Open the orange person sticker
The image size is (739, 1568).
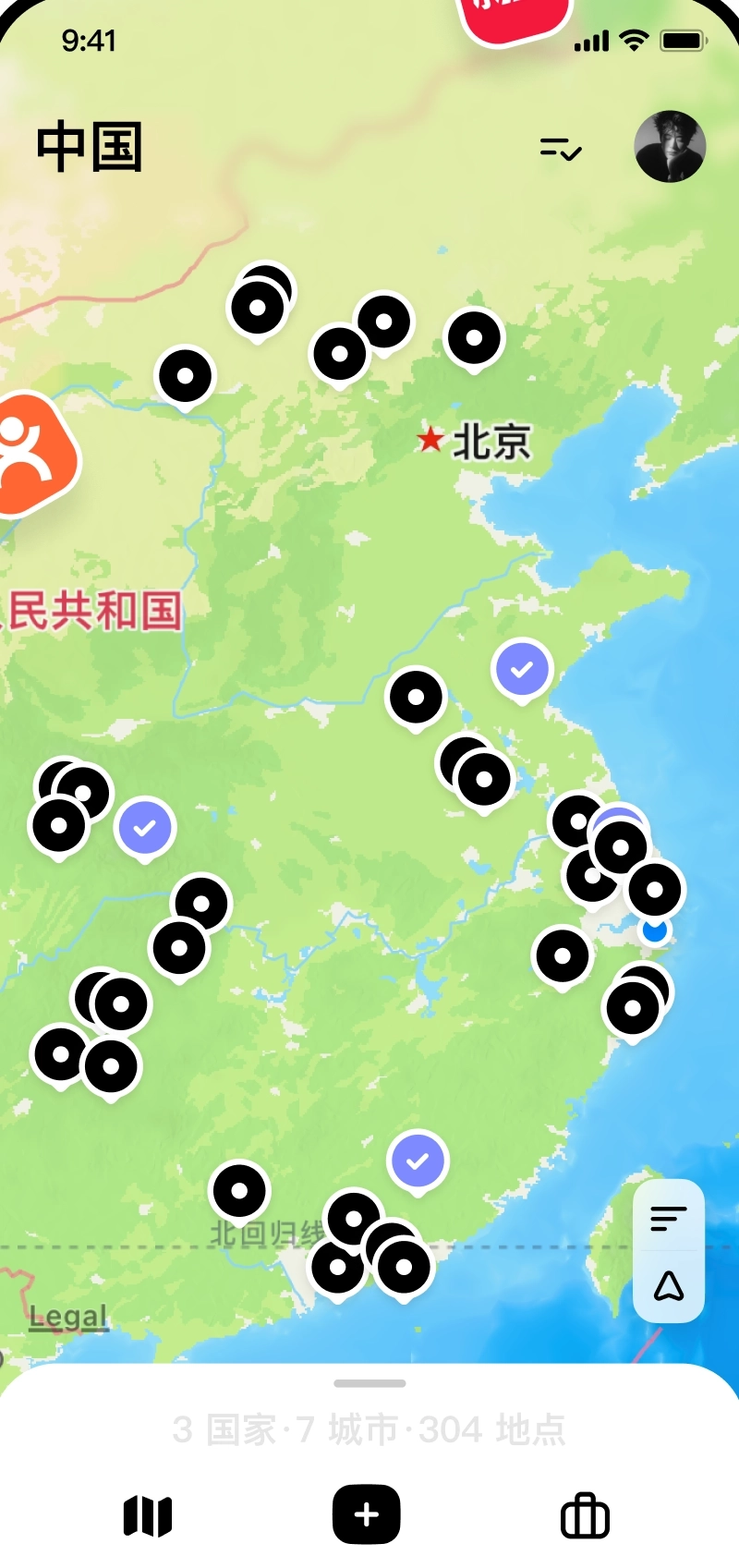point(32,455)
